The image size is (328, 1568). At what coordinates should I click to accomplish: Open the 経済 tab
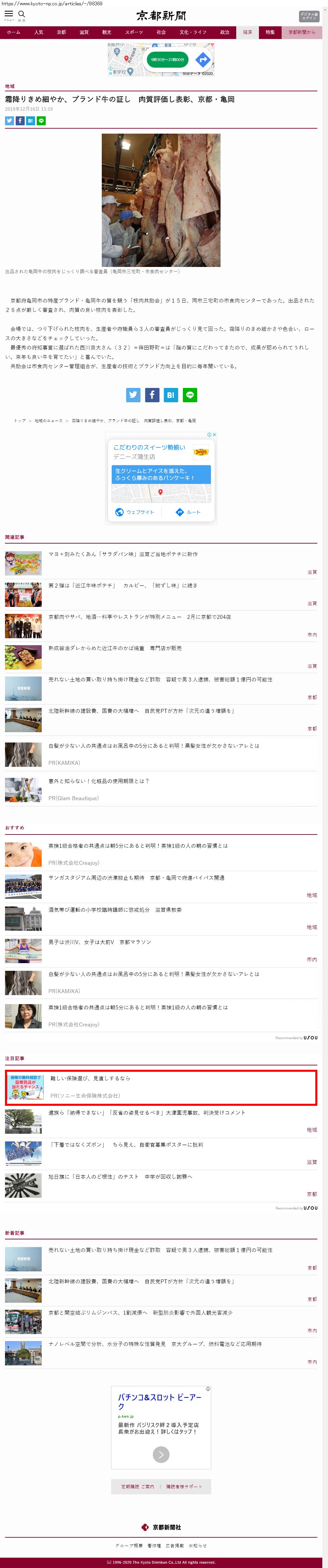point(248,32)
